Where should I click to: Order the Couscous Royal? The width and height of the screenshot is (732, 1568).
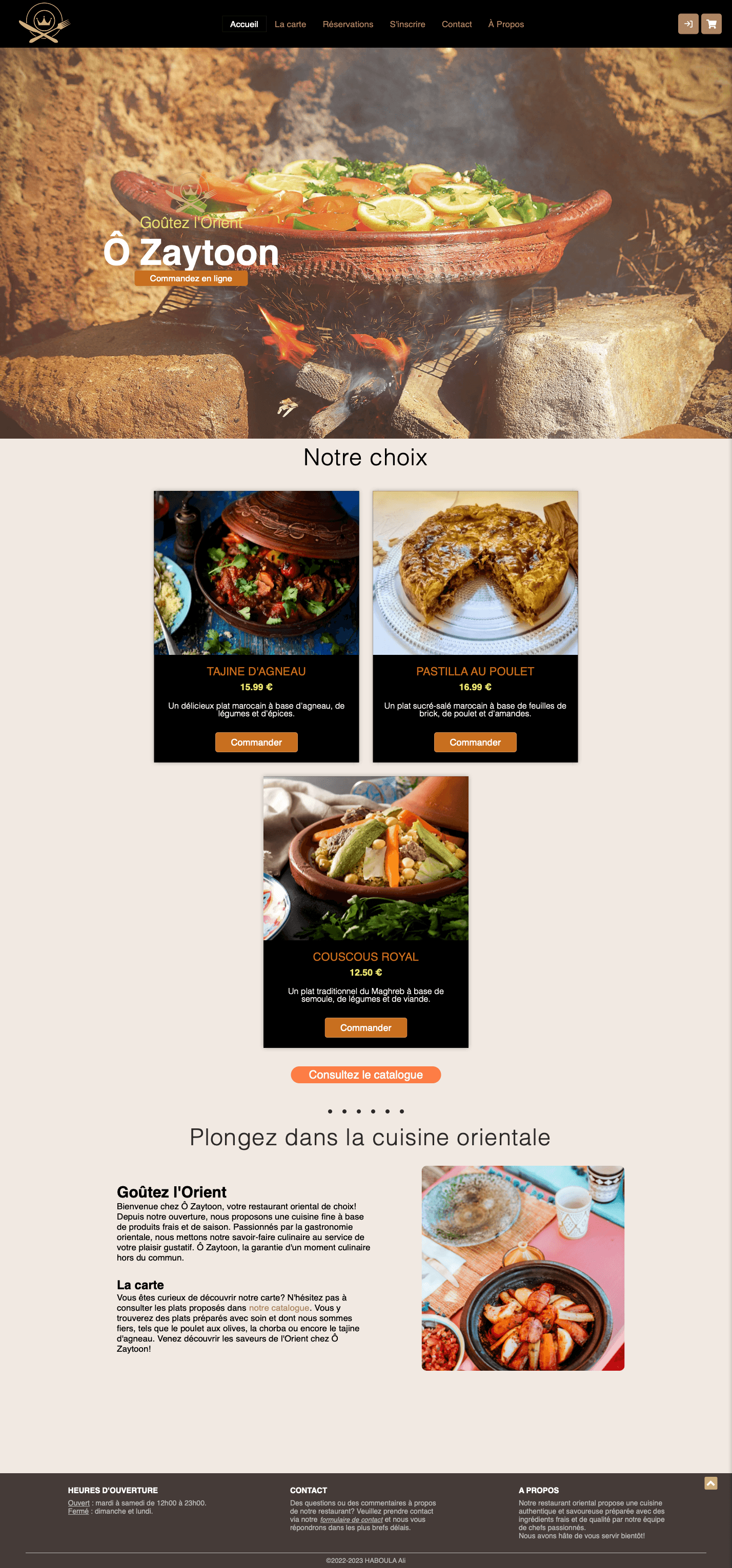tap(365, 1027)
